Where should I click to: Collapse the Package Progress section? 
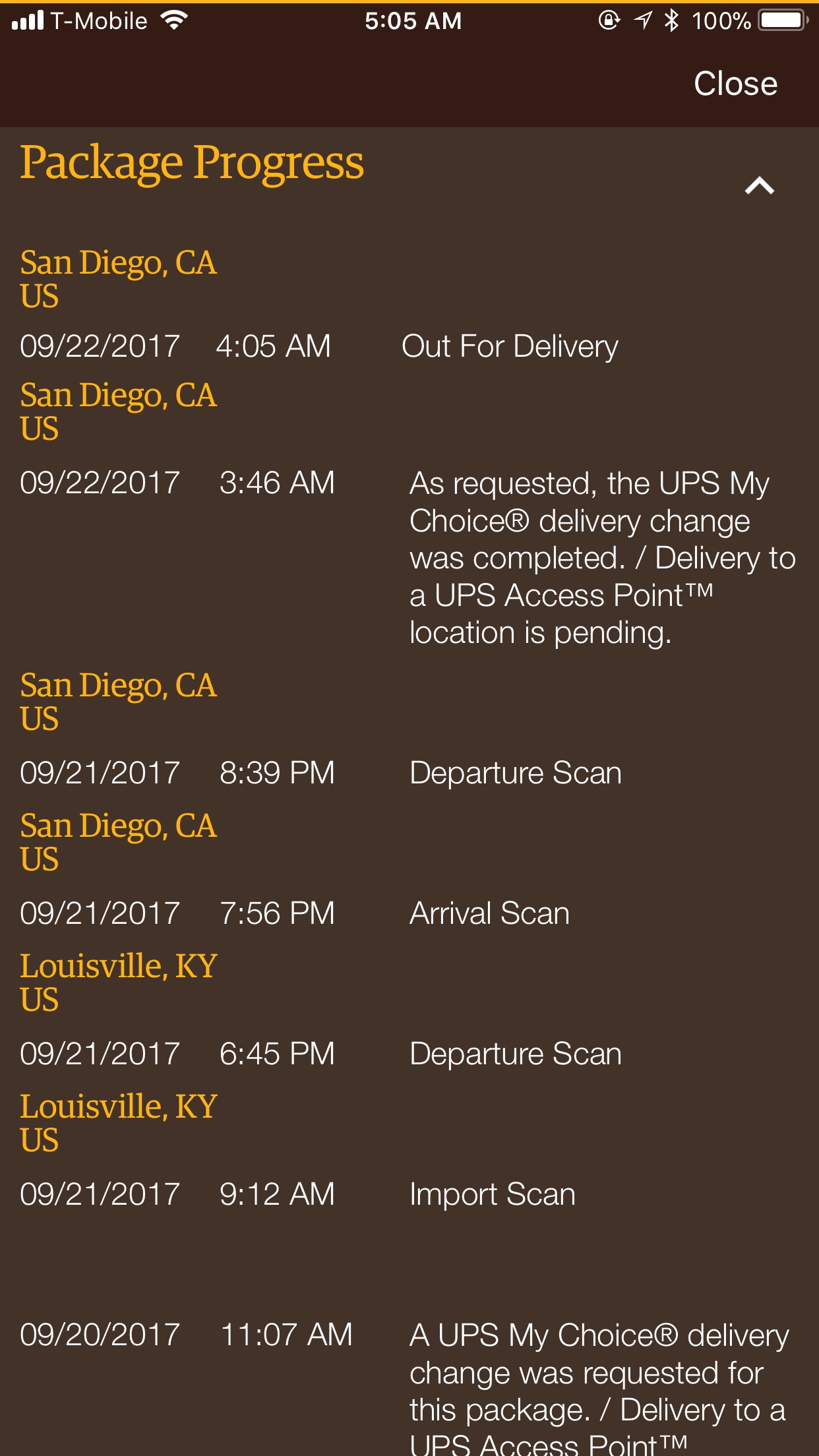(759, 186)
